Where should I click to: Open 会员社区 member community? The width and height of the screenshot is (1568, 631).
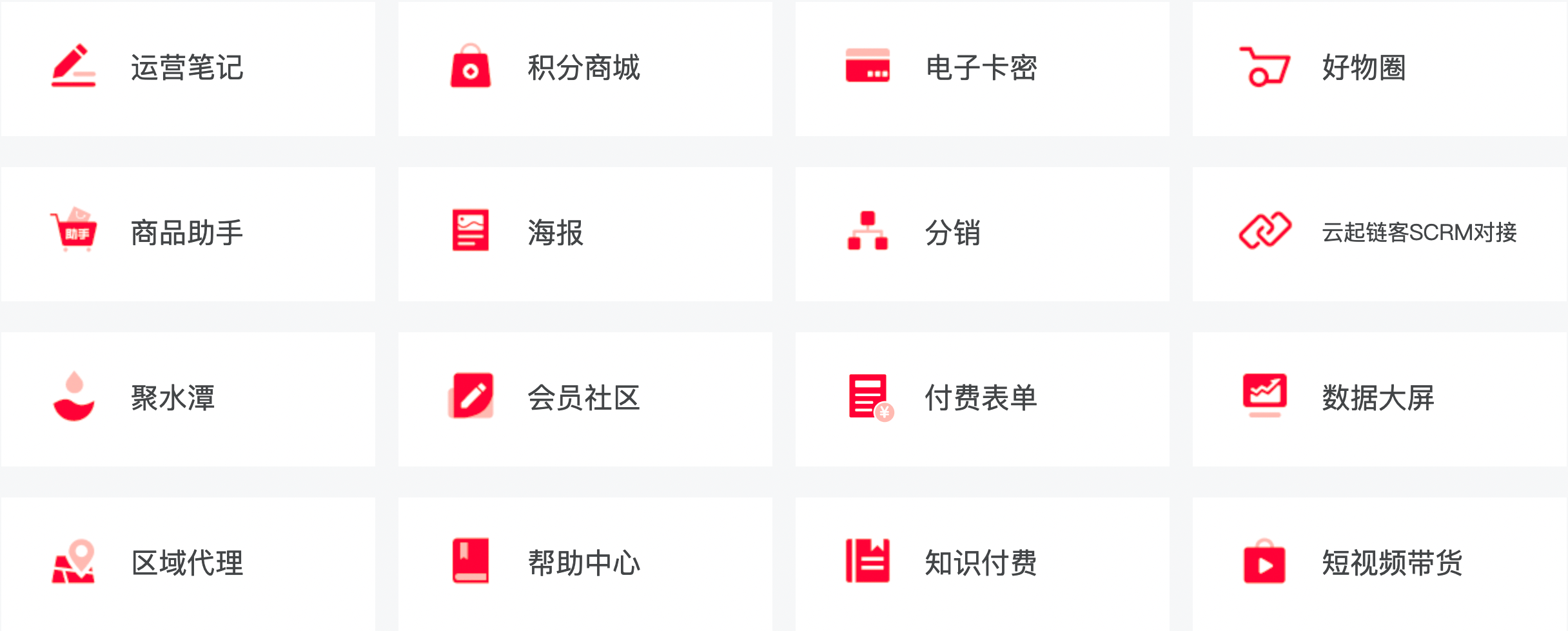click(584, 398)
